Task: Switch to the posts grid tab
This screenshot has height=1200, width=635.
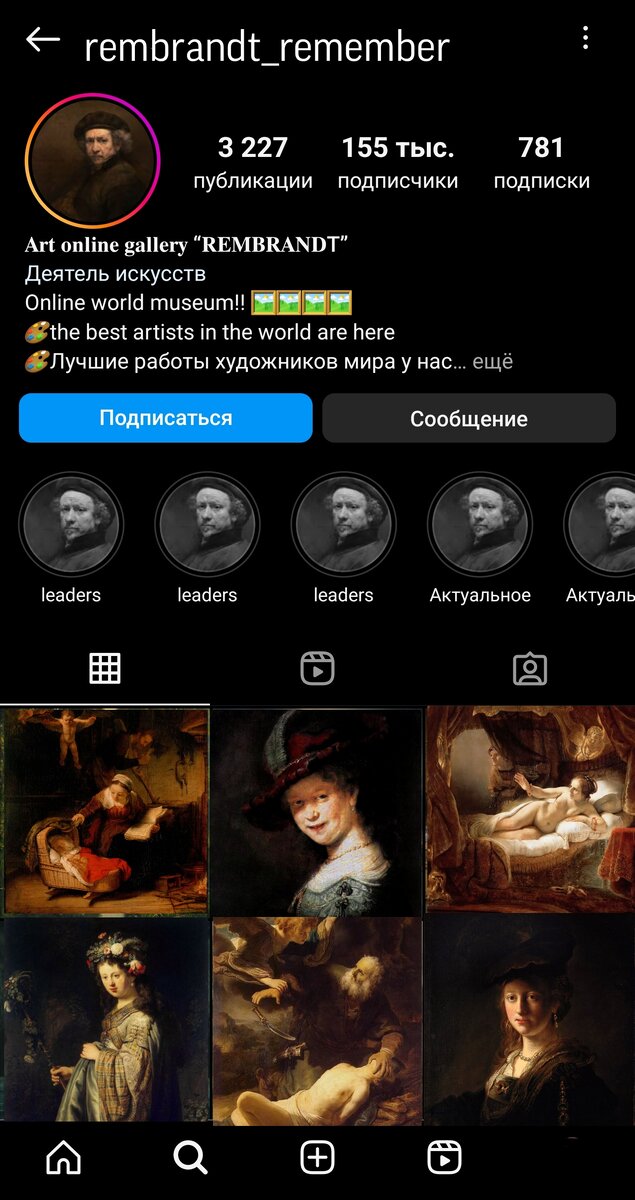Action: (105, 668)
